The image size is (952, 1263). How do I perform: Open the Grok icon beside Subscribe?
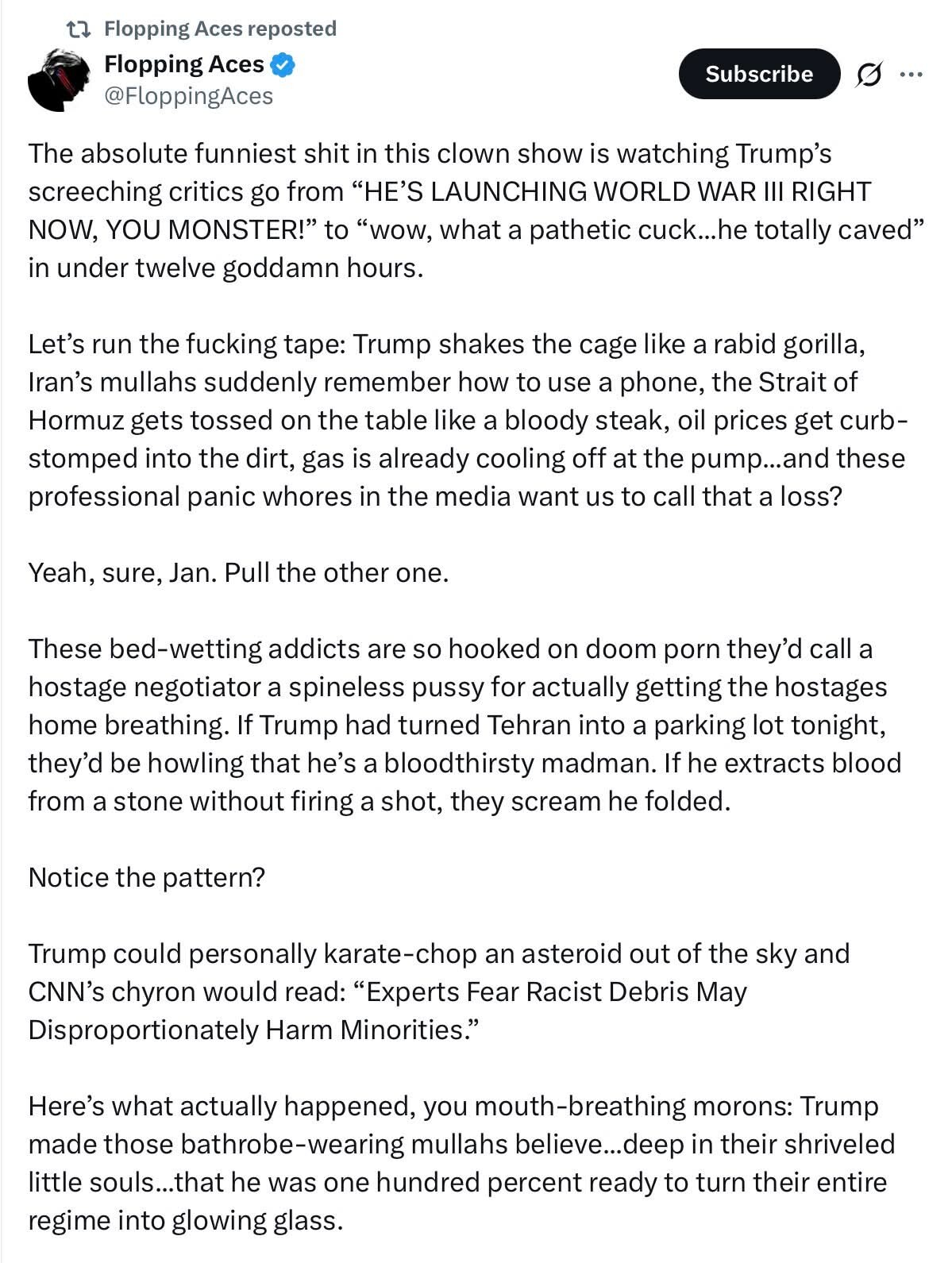869,75
